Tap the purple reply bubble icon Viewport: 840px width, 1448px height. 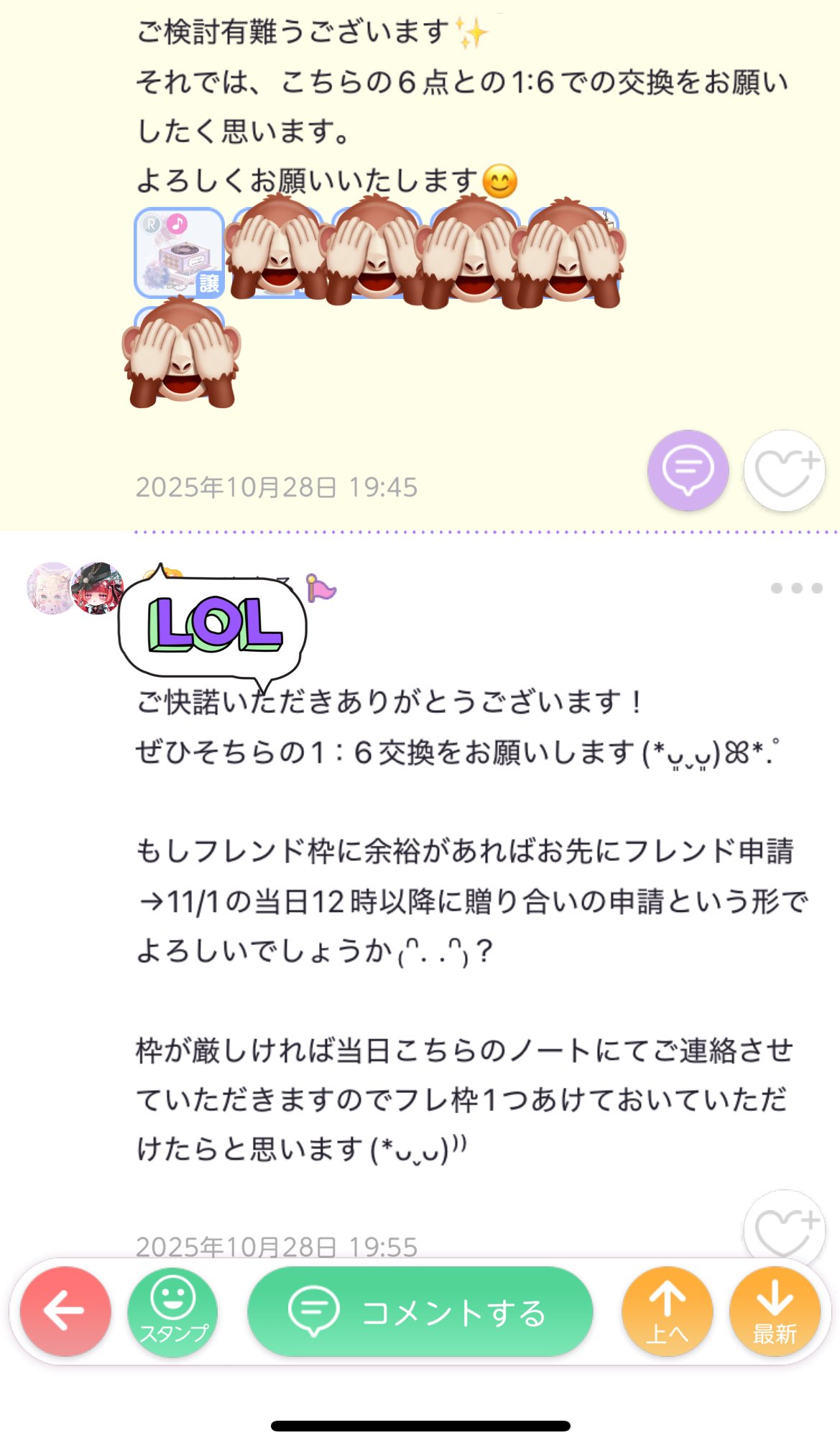click(688, 471)
